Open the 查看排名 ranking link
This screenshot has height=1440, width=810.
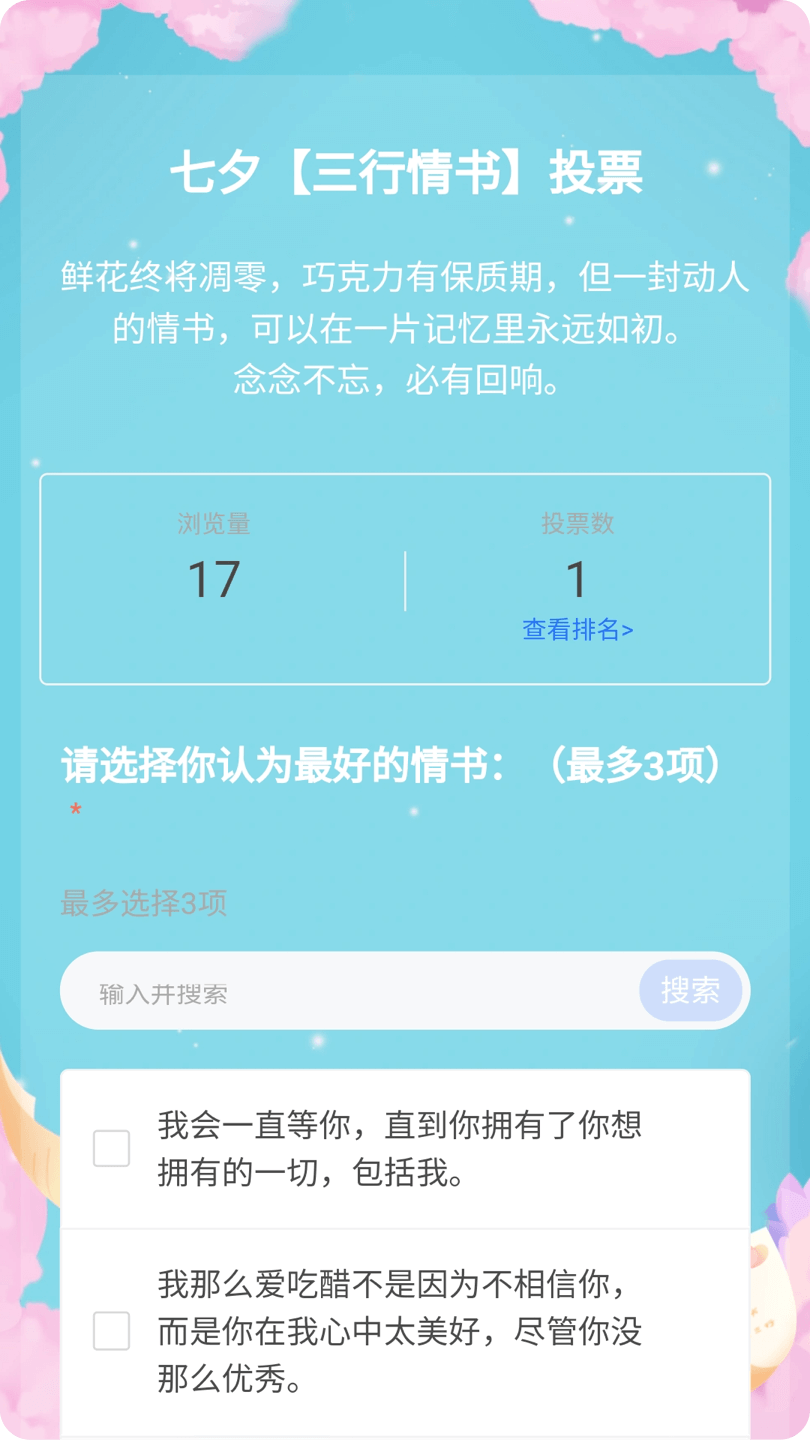(x=577, y=629)
